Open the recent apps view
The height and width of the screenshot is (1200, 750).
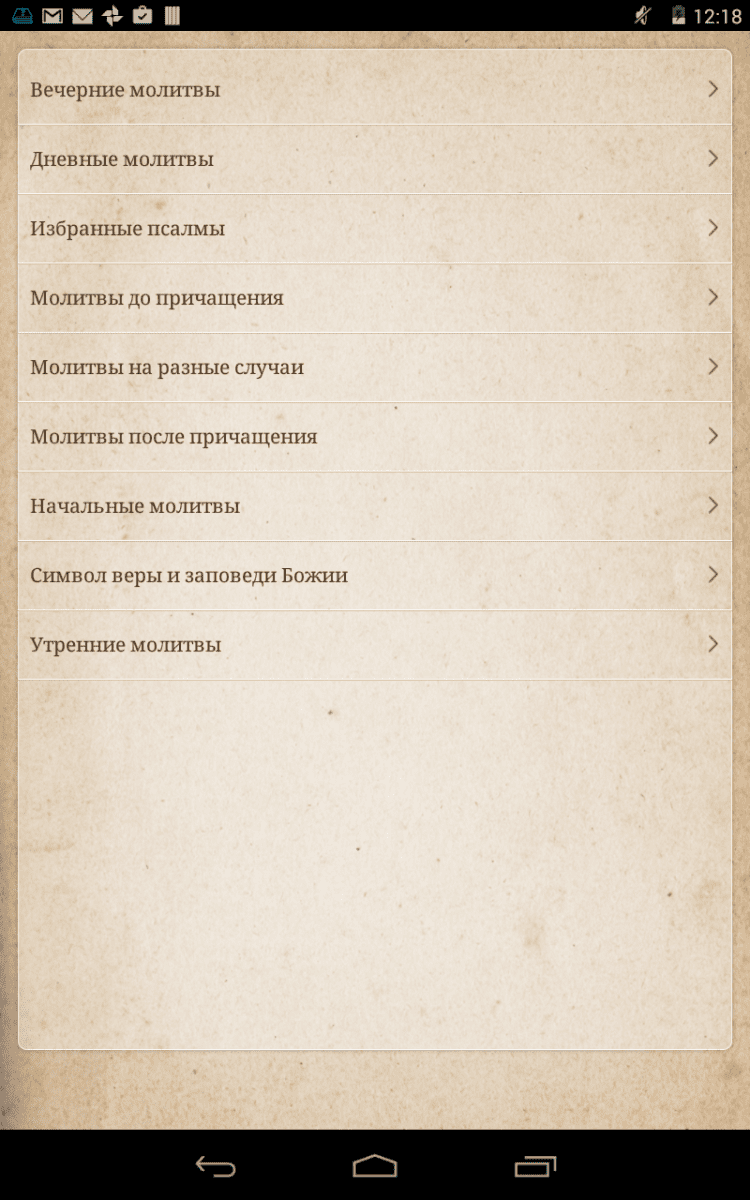pyautogui.click(x=535, y=1166)
